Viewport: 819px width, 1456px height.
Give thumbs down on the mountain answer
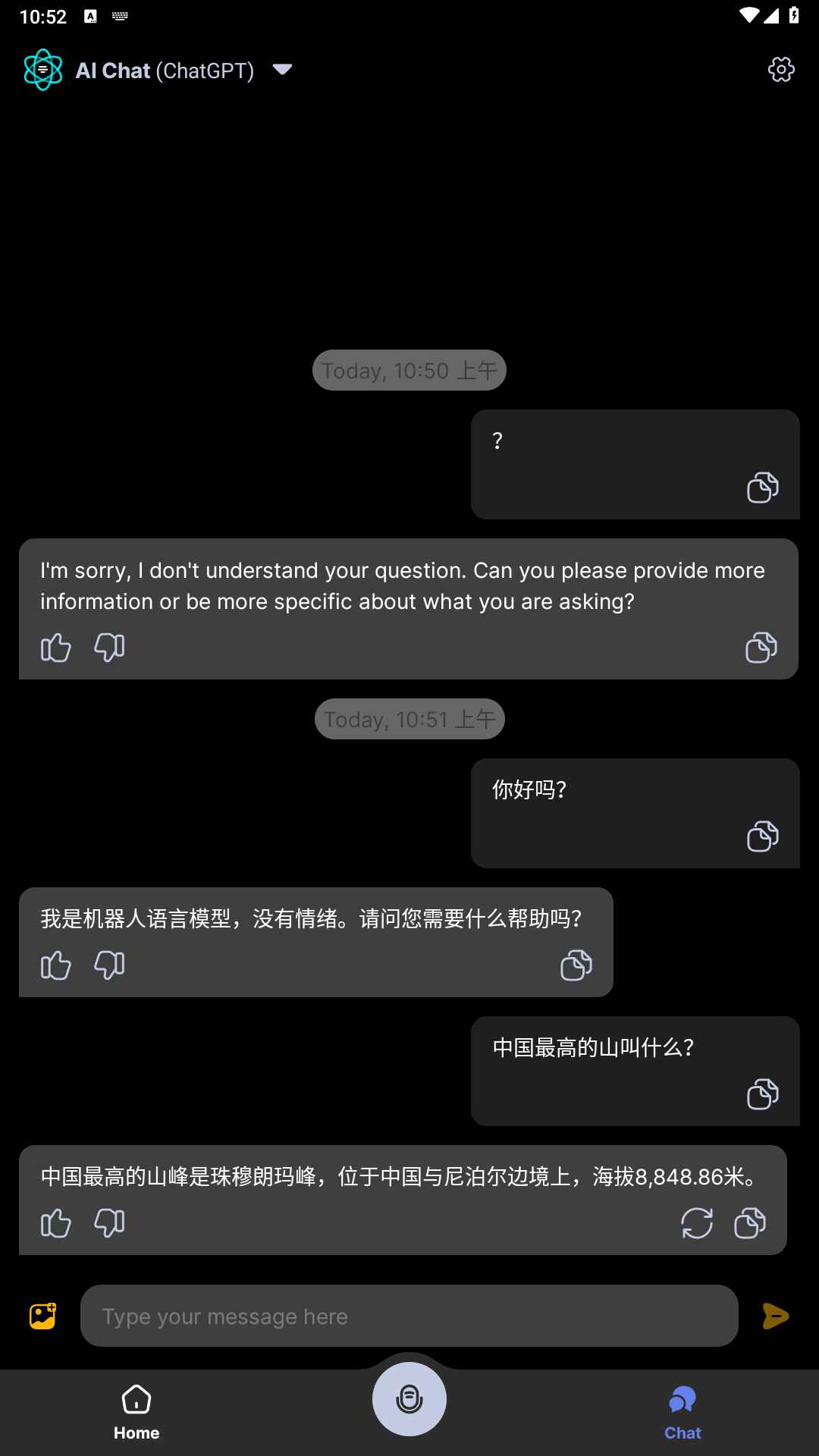109,1223
